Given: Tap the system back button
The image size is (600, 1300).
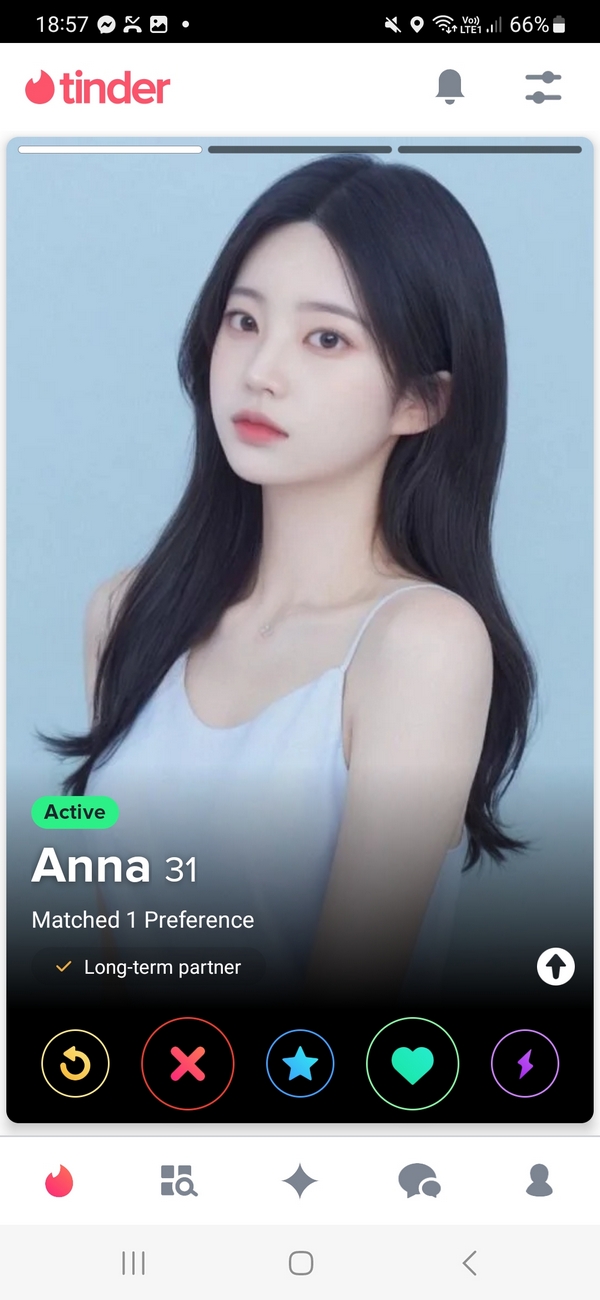Looking at the screenshot, I should pyautogui.click(x=469, y=1263).
